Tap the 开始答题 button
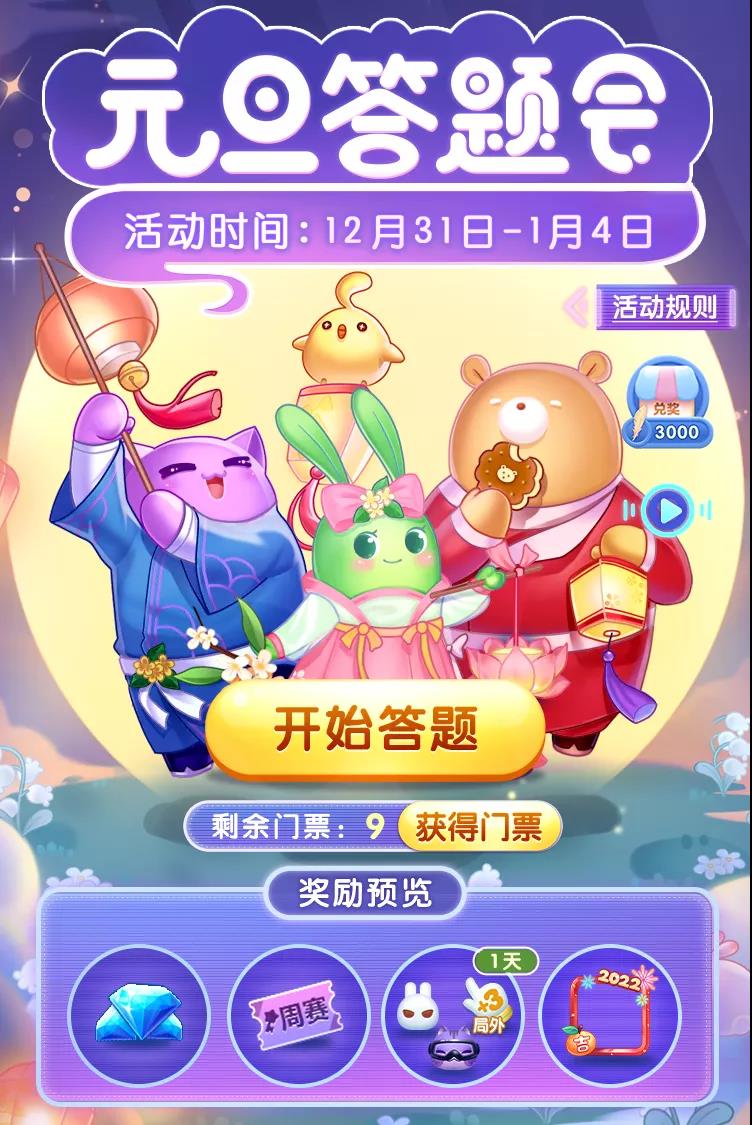The width and height of the screenshot is (752, 1125). tap(376, 731)
